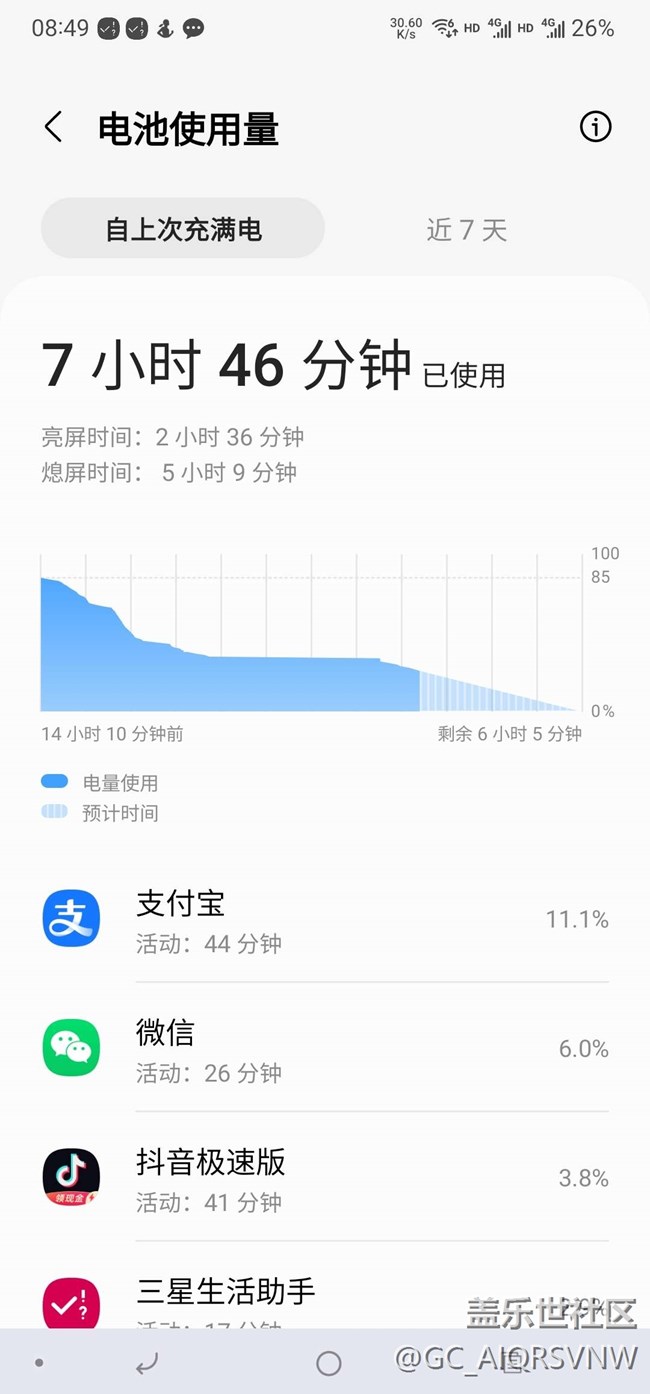Open 抖音极速版 battery usage details
The width and height of the screenshot is (650, 1394).
click(325, 1178)
